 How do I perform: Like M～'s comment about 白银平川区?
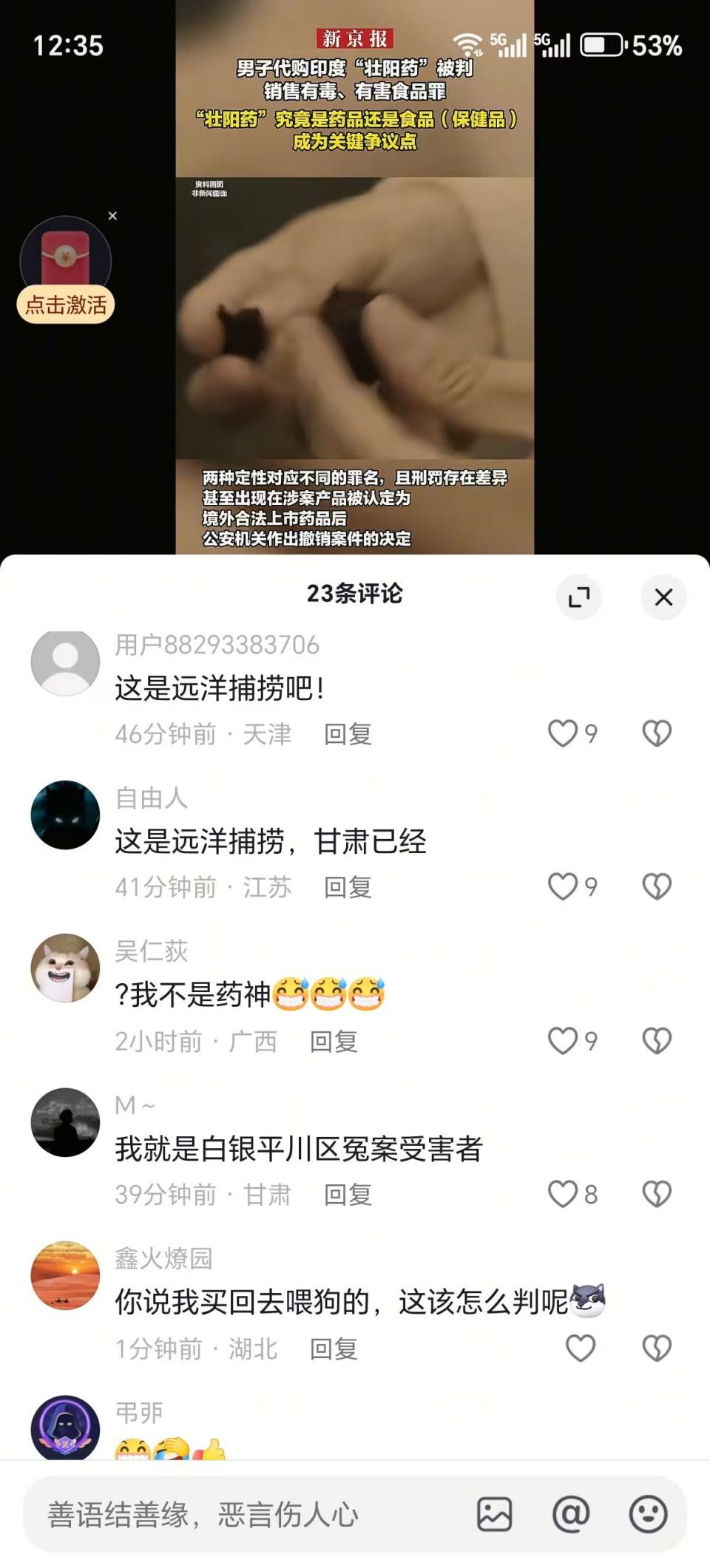click(563, 1194)
